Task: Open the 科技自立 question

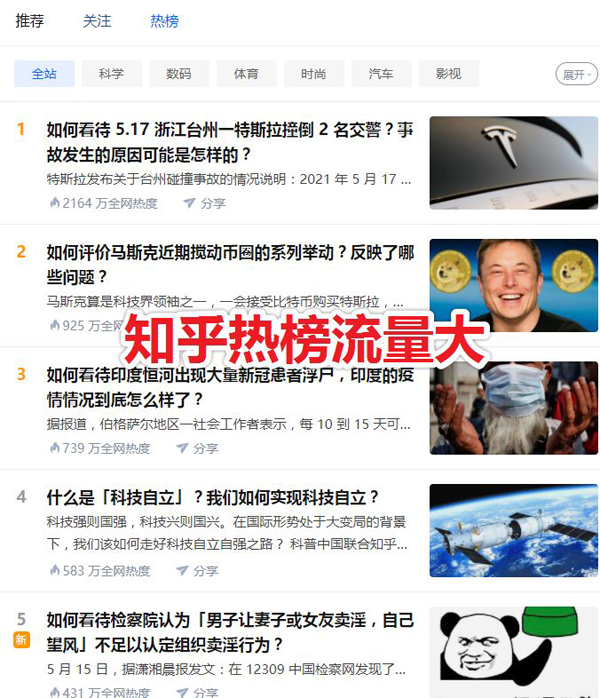Action: click(x=213, y=497)
